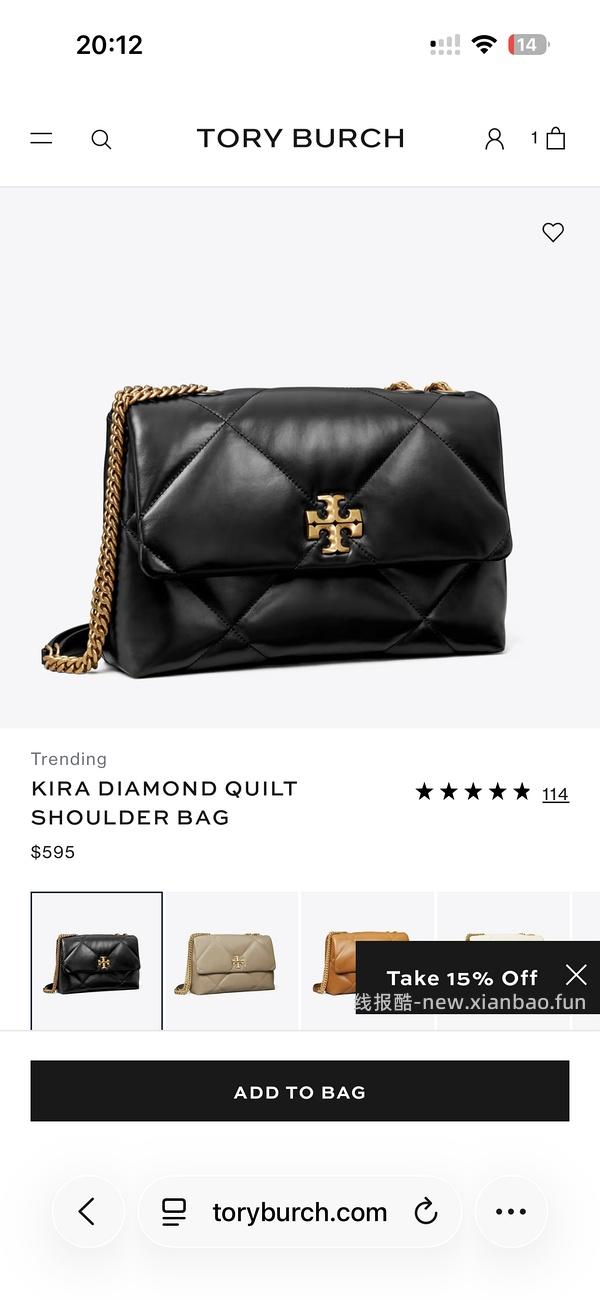600x1300 pixels.
Task: Open browser more options menu
Action: 511,1212
